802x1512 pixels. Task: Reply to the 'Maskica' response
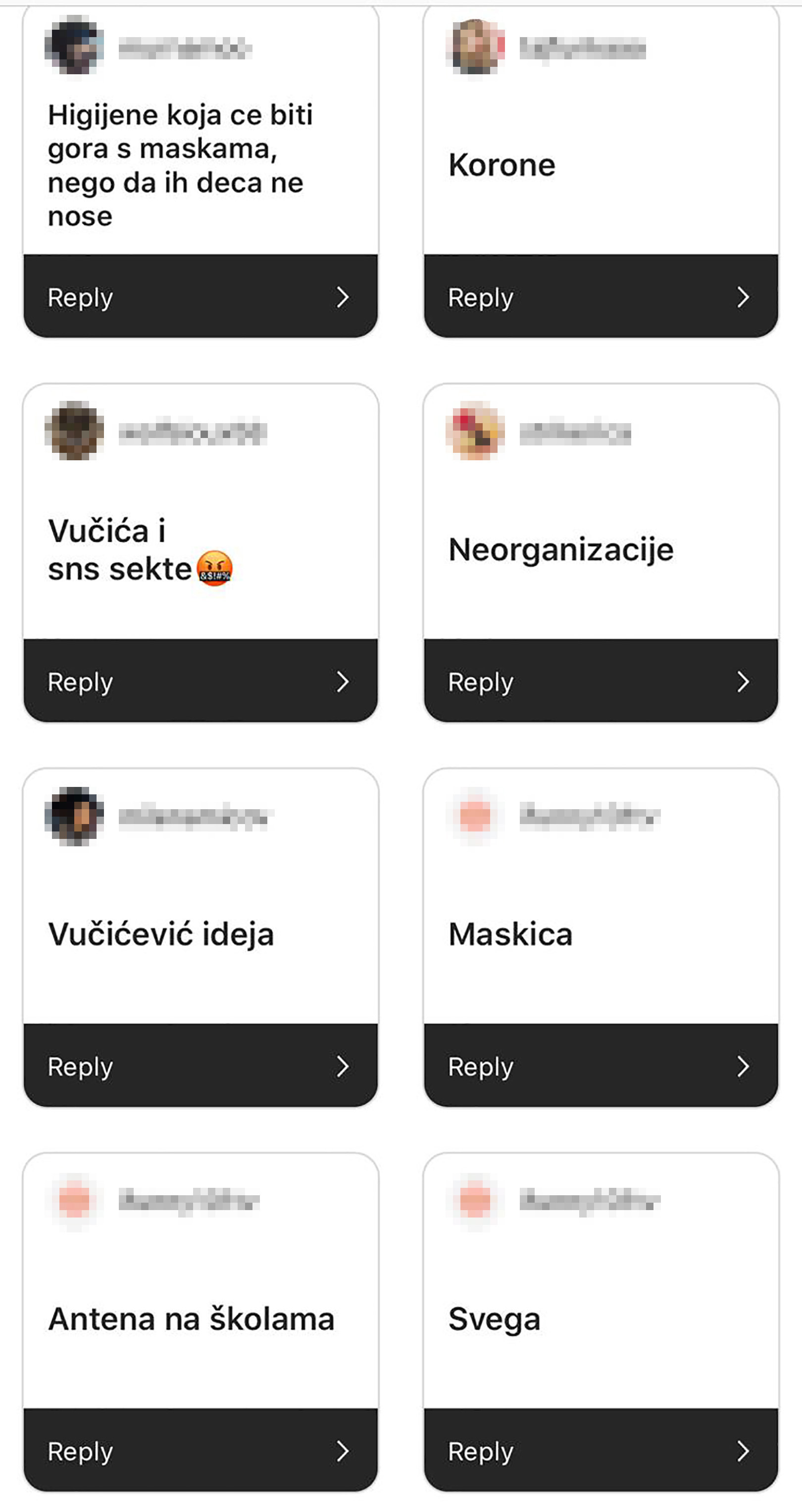601,1065
